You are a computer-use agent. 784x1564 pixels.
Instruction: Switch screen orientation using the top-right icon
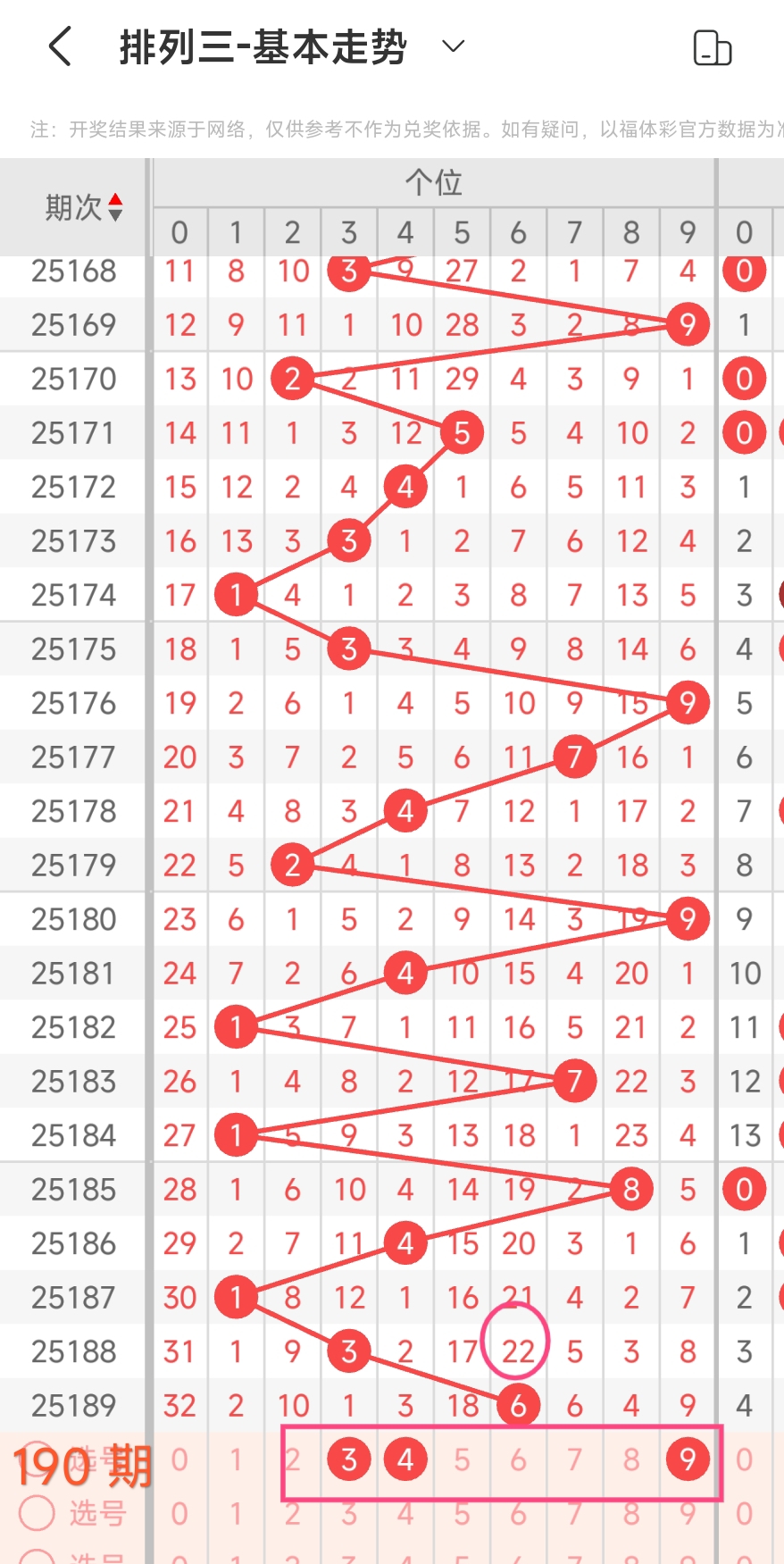tap(712, 48)
